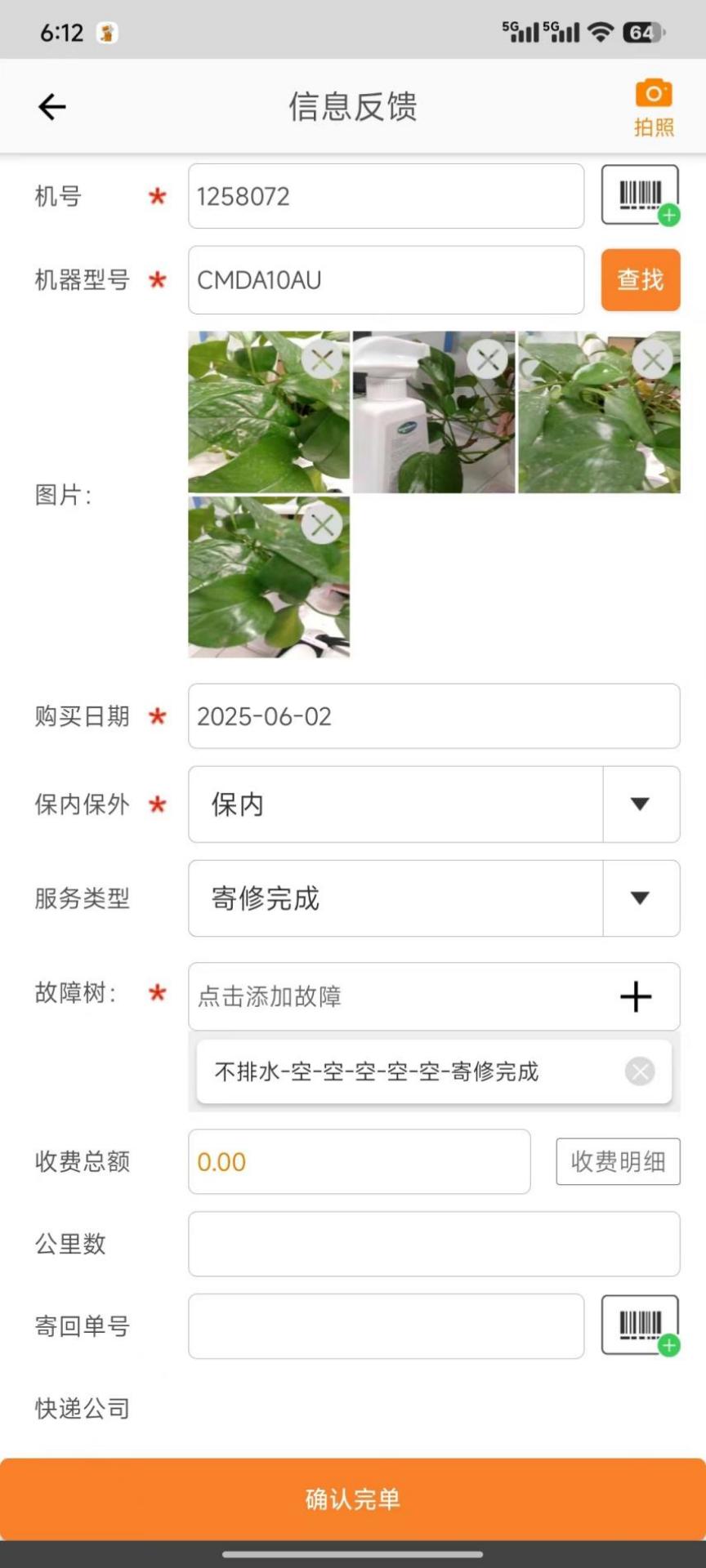Tap the 公里数 input field
The image size is (706, 1568).
pos(433,1243)
